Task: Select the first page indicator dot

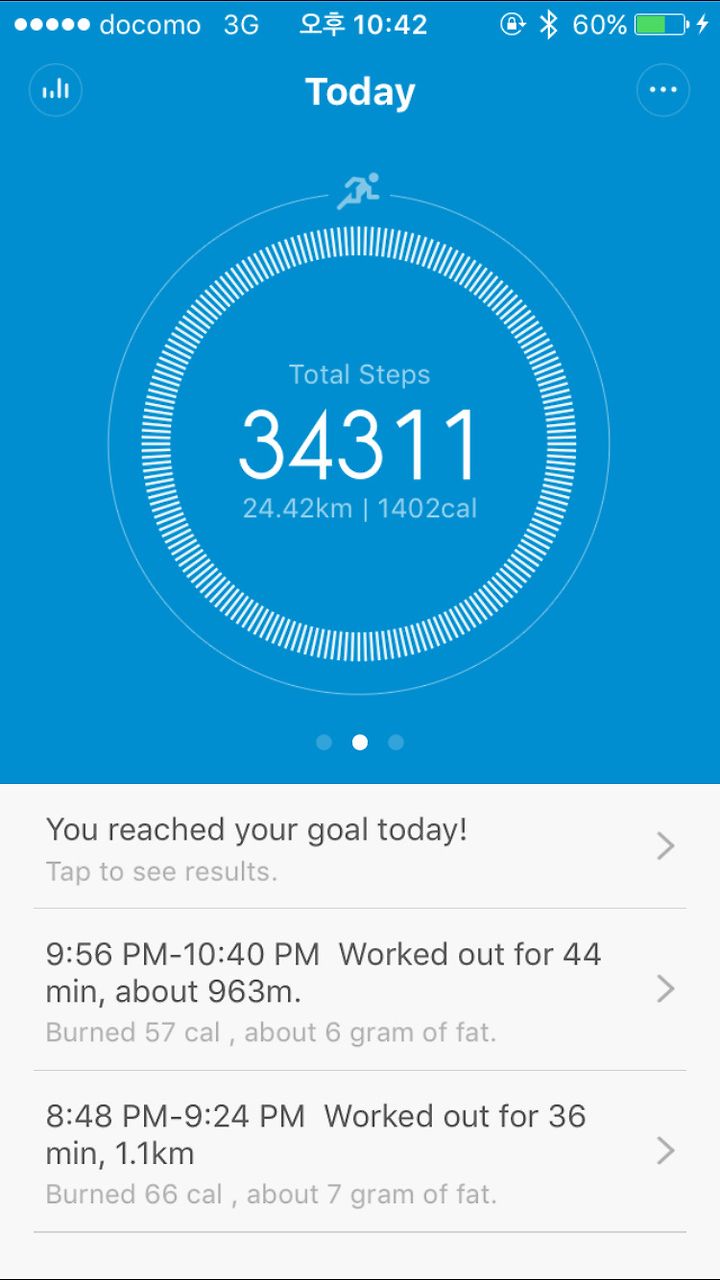Action: (324, 742)
